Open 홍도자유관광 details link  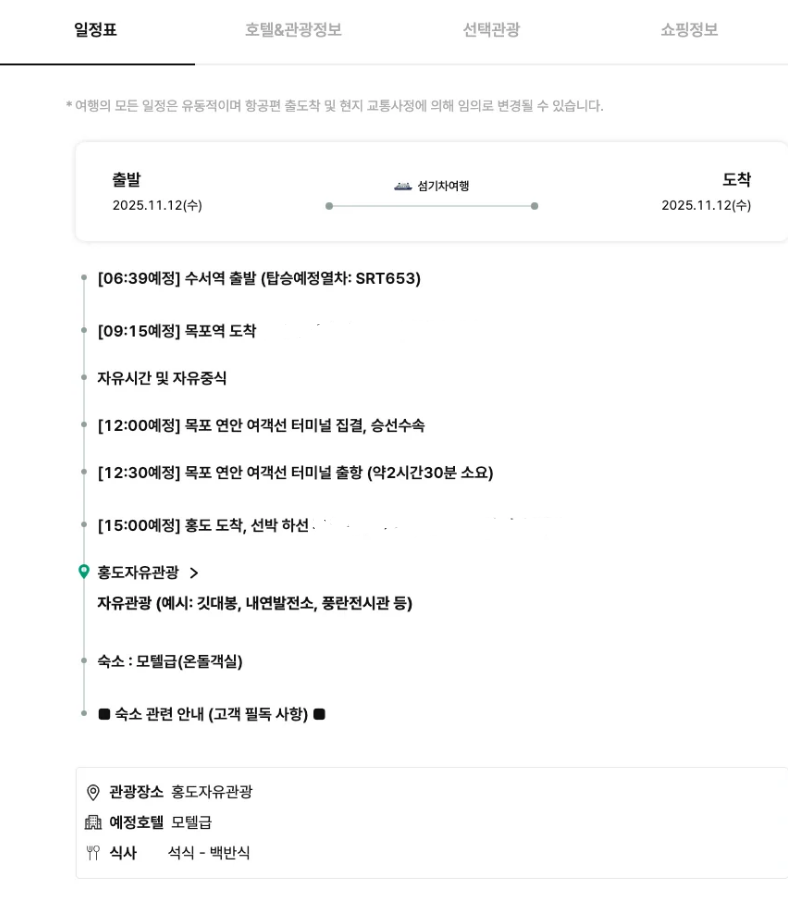point(147,573)
